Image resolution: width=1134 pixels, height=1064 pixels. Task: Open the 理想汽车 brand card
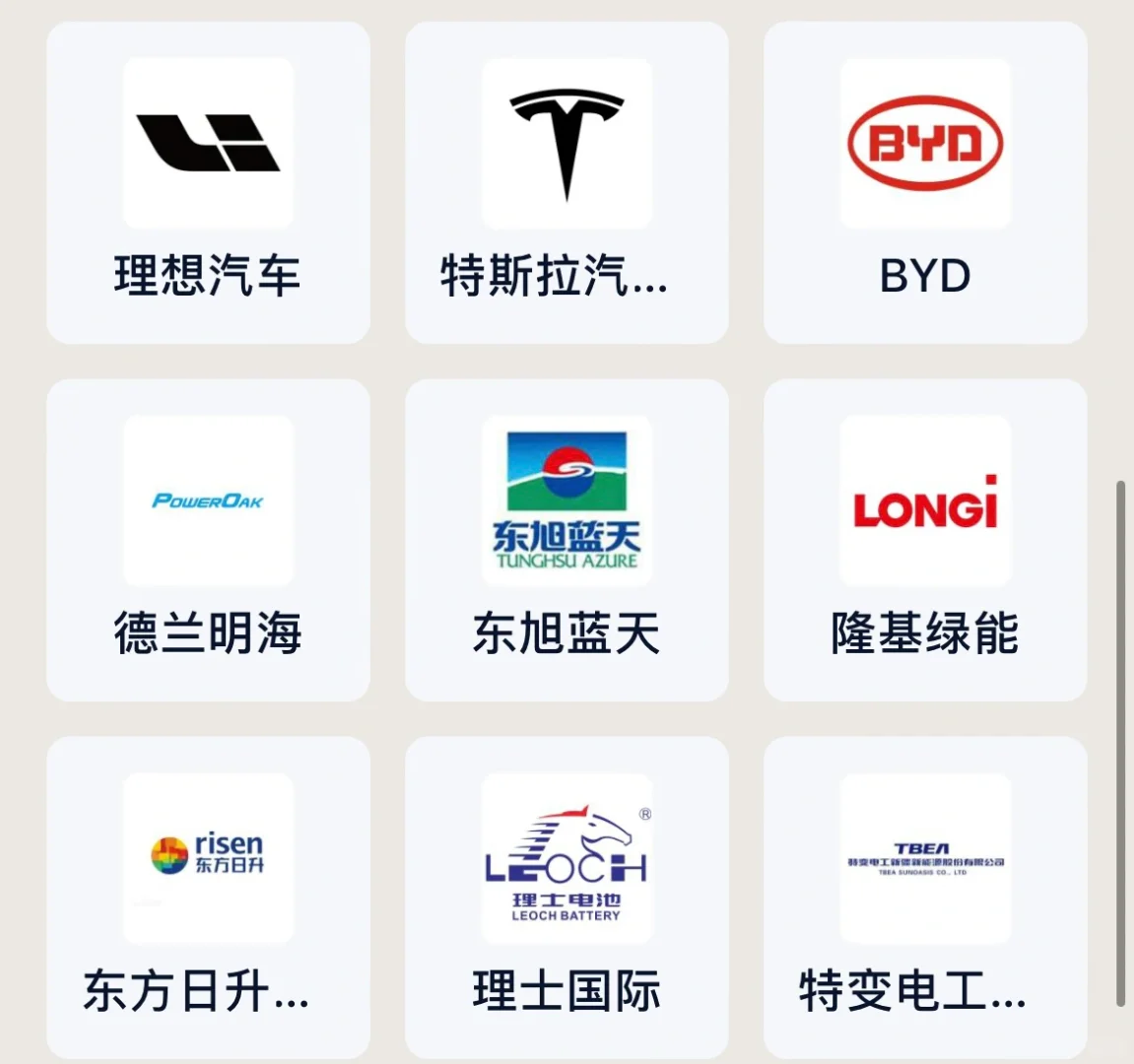(x=208, y=183)
